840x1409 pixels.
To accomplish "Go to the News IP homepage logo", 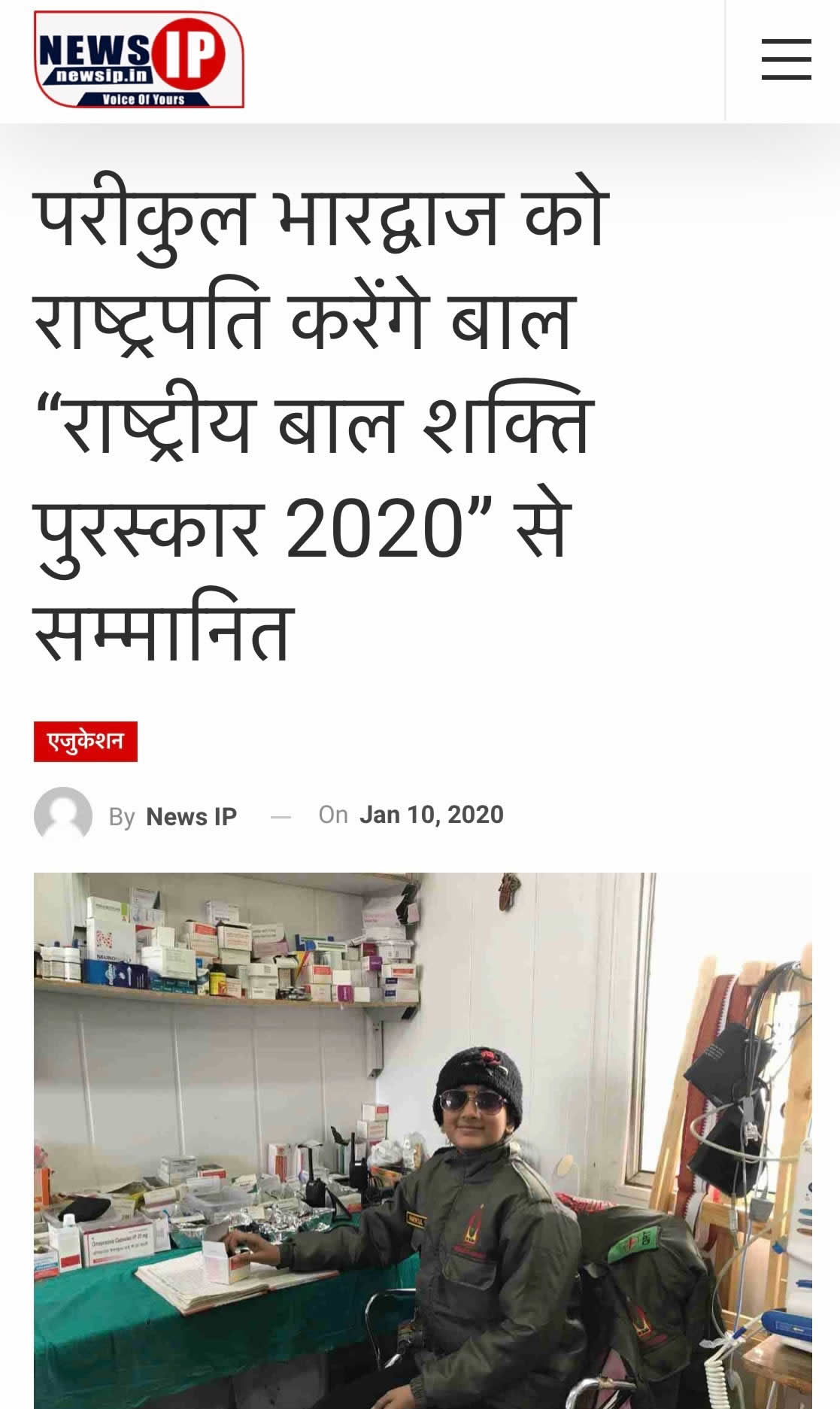I will pyautogui.click(x=139, y=59).
